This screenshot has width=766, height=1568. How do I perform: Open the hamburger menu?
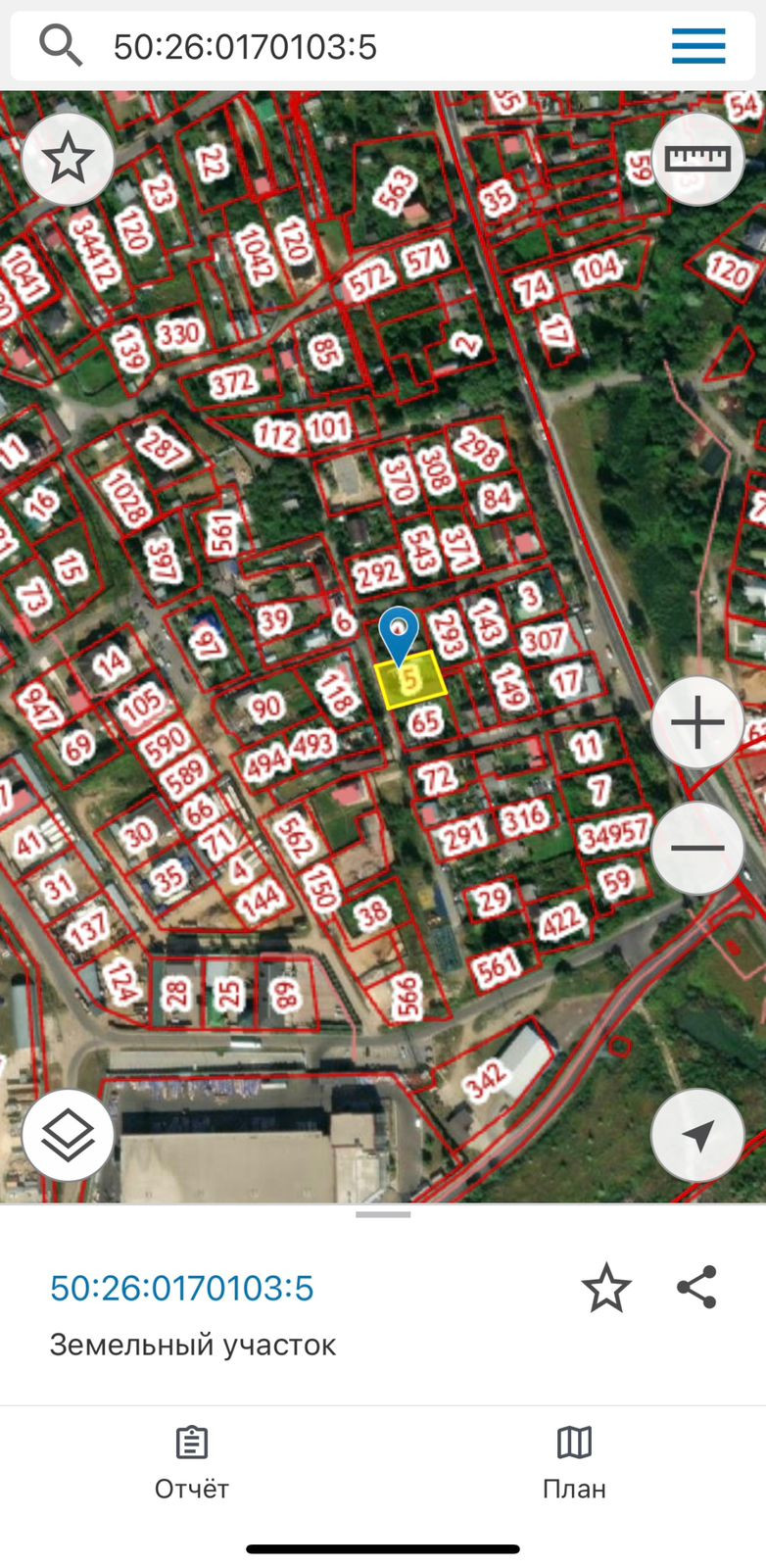(x=697, y=46)
